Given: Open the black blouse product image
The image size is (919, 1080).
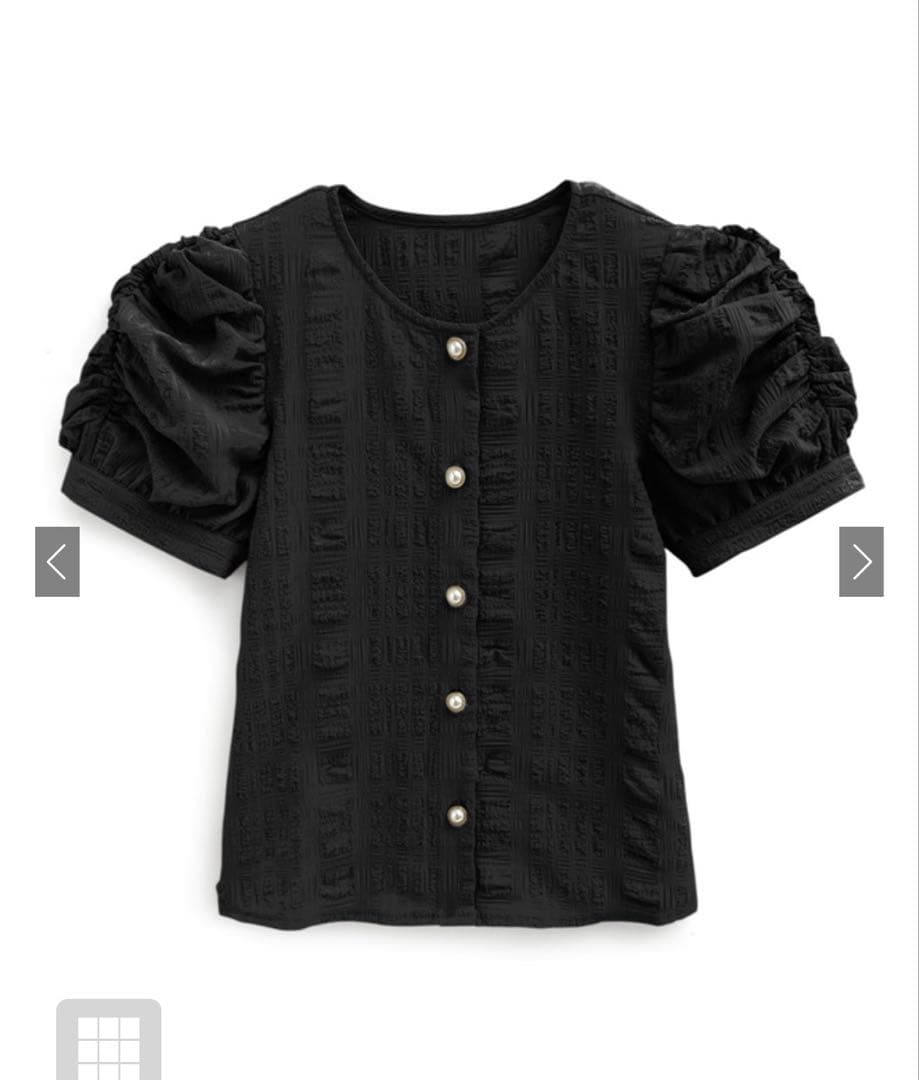Looking at the screenshot, I should pyautogui.click(x=460, y=555).
